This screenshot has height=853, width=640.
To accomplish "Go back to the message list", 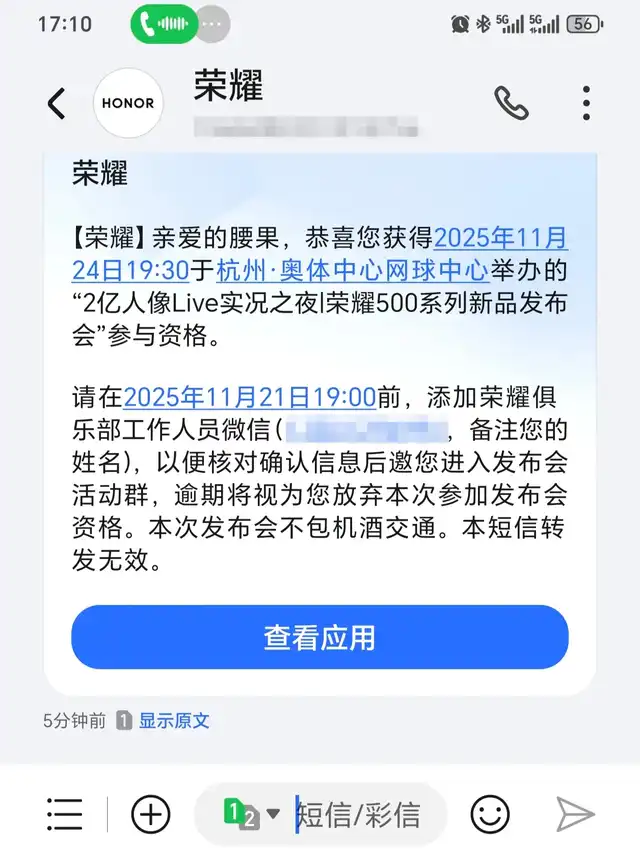I will [57, 103].
